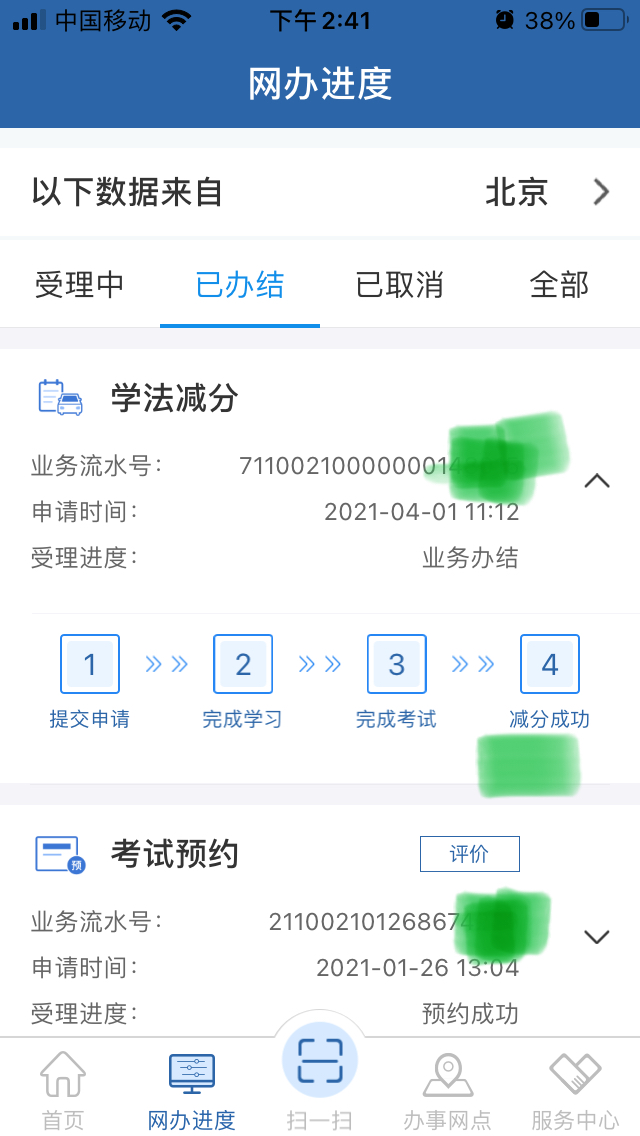Tap the 评价 button for 考试预约
640x1136 pixels.
point(469,854)
